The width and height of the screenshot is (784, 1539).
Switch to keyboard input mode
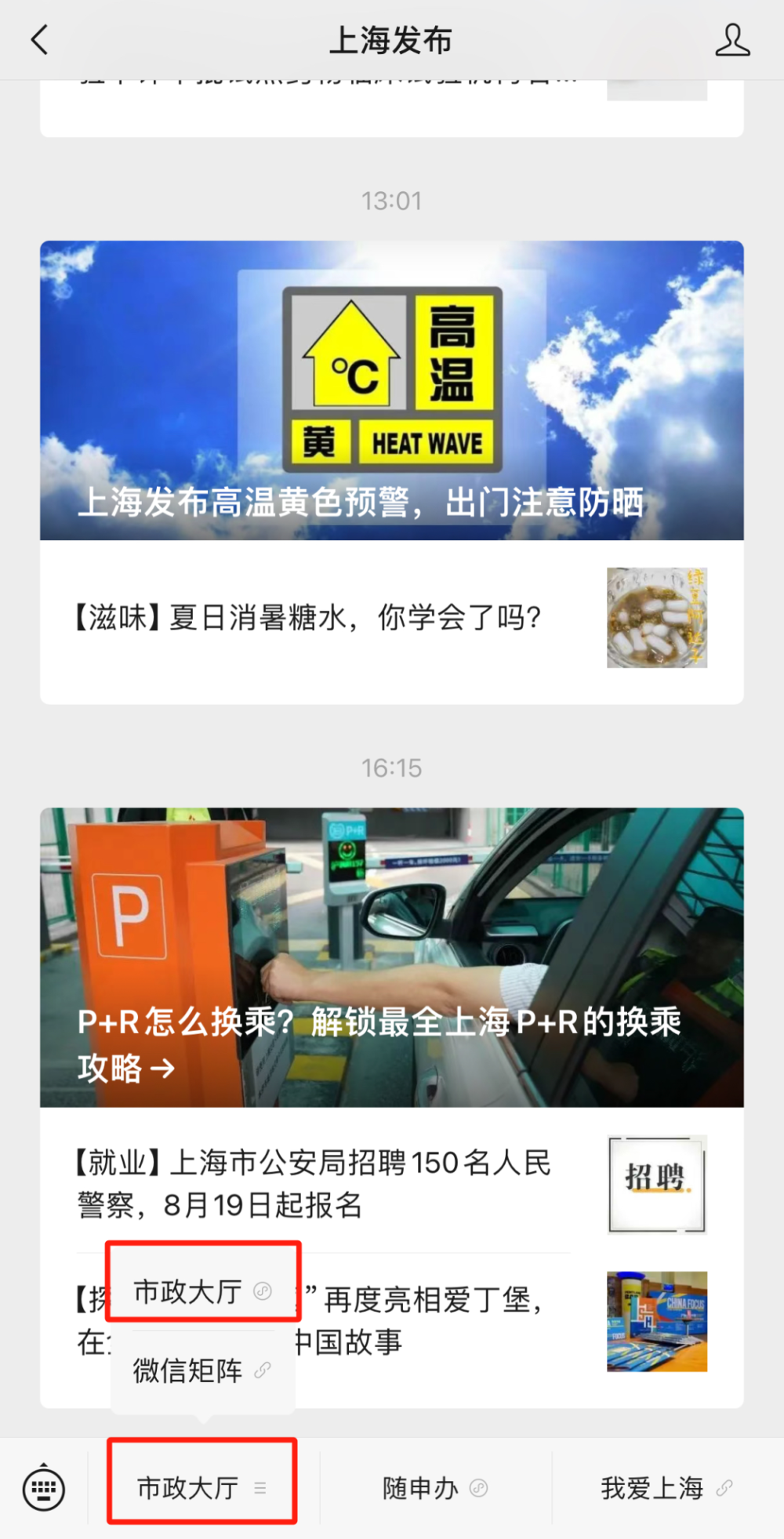point(45,1486)
